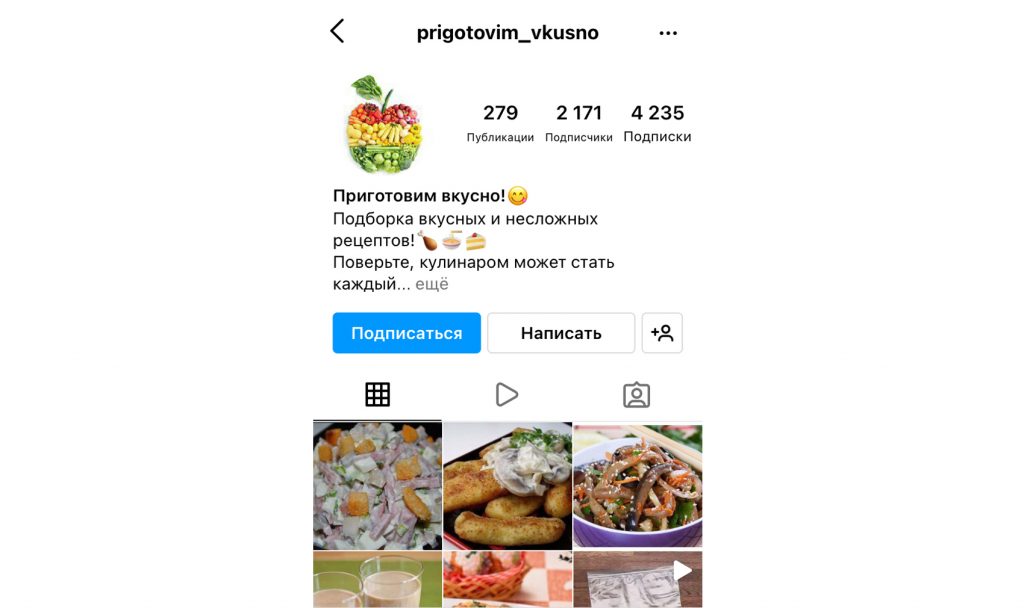Switch to the posts grid tab
1024x608 pixels.
(377, 395)
